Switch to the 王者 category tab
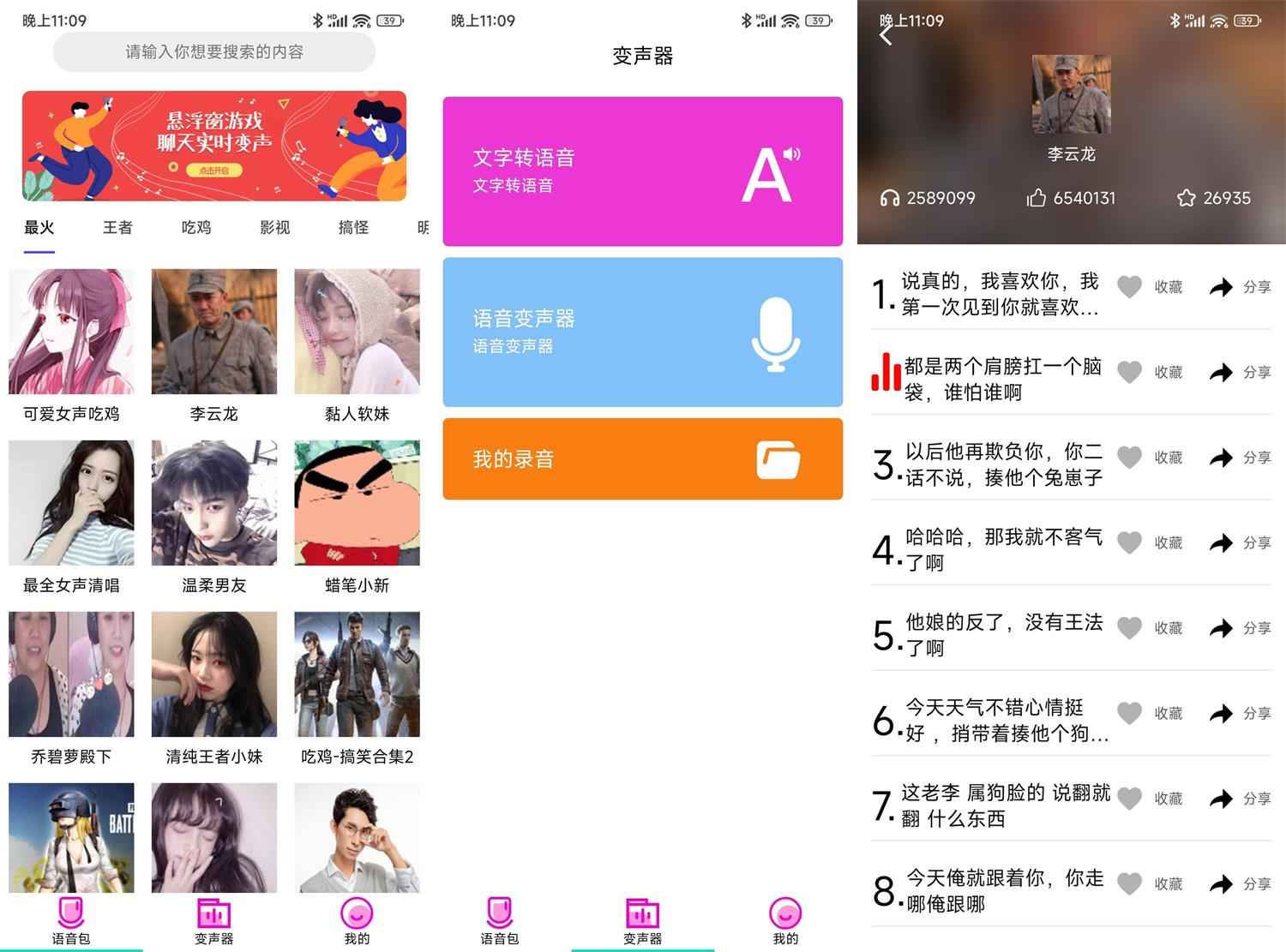The height and width of the screenshot is (952, 1286). (117, 227)
